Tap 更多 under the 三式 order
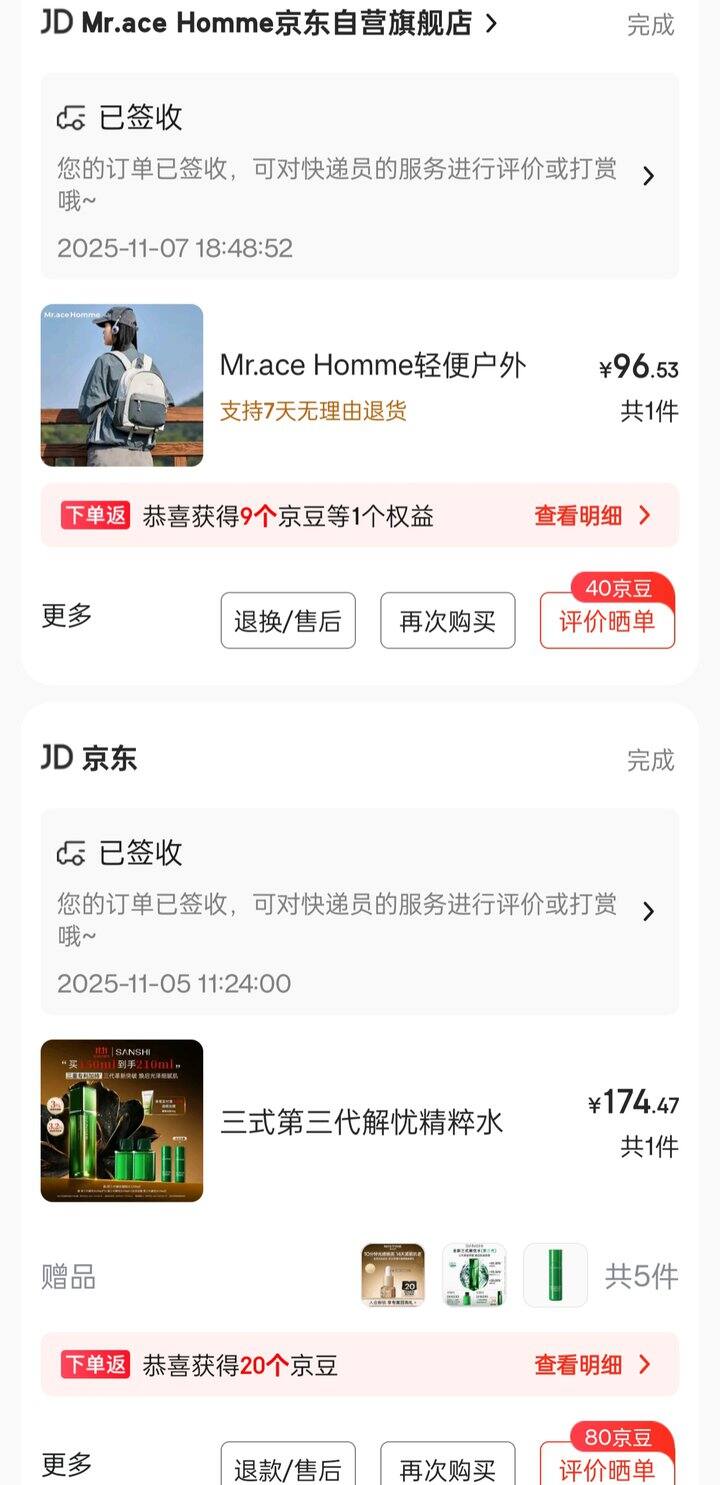Image resolution: width=720 pixels, height=1485 pixels. click(67, 1465)
